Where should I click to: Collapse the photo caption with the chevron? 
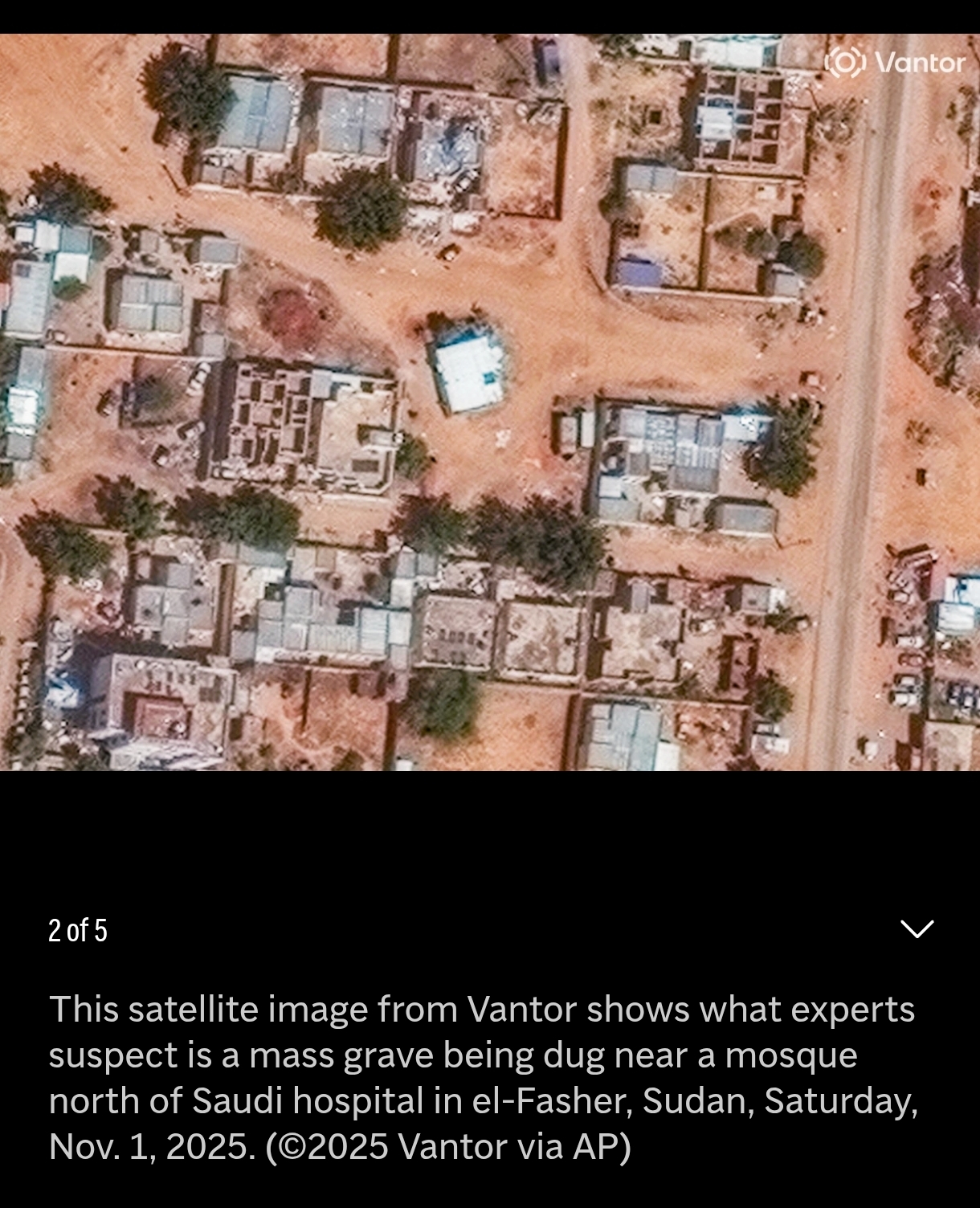pos(917,929)
